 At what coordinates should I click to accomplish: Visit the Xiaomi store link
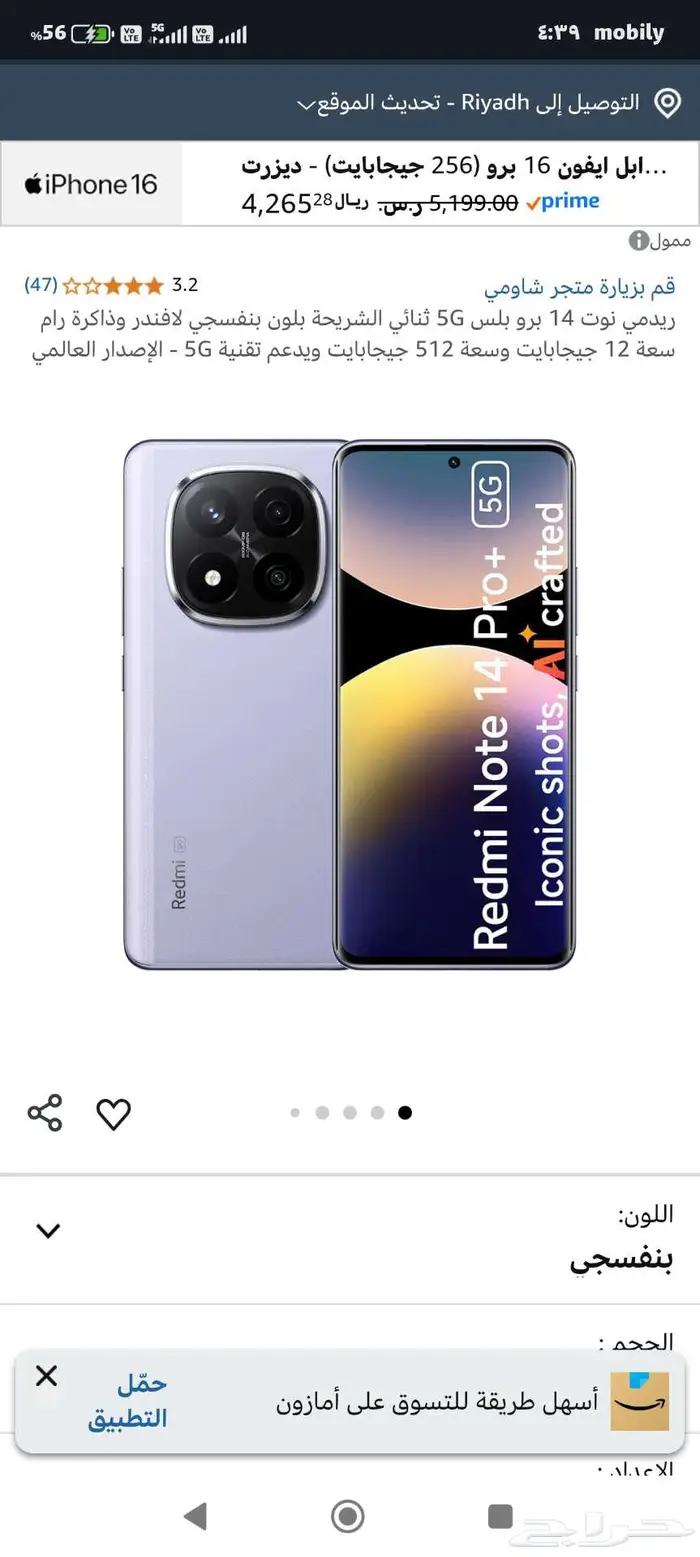(x=579, y=287)
